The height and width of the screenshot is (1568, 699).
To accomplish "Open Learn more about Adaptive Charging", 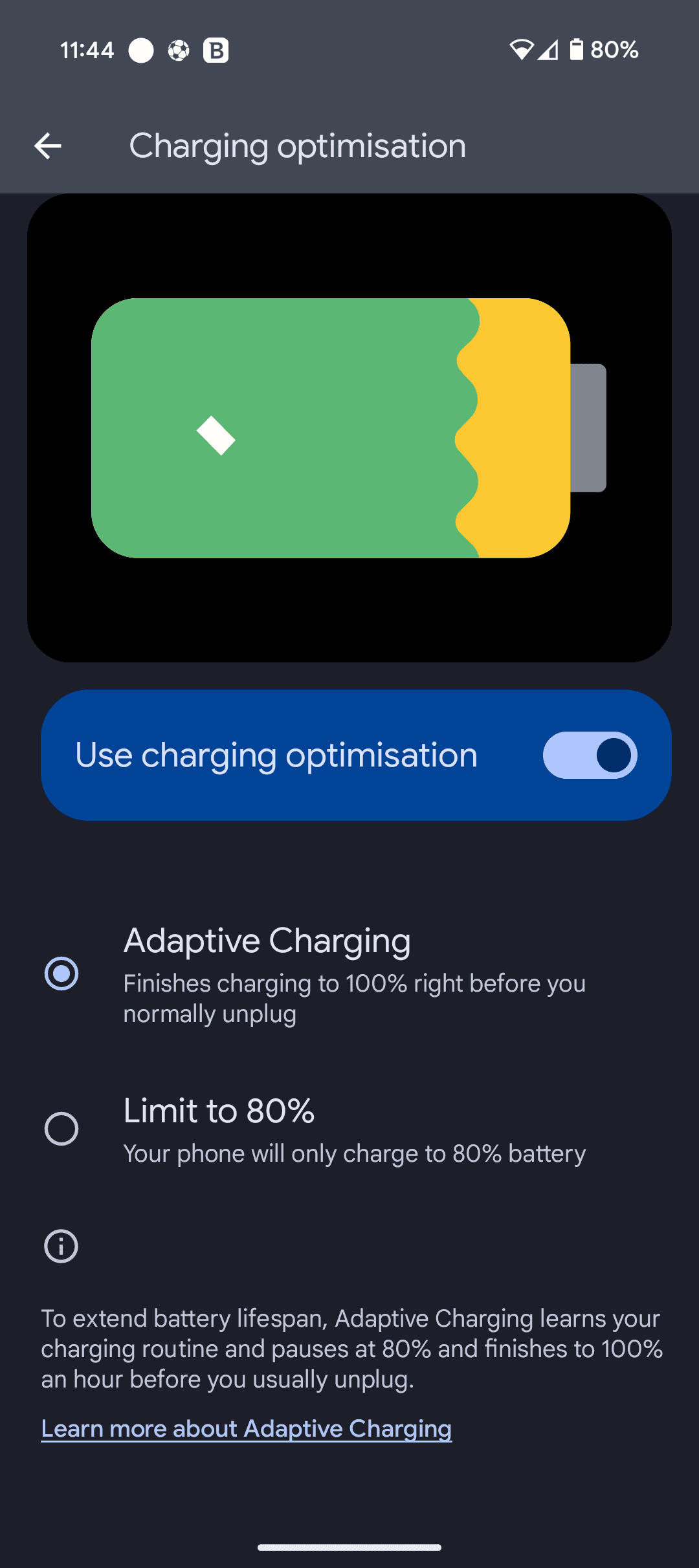I will point(246,1428).
